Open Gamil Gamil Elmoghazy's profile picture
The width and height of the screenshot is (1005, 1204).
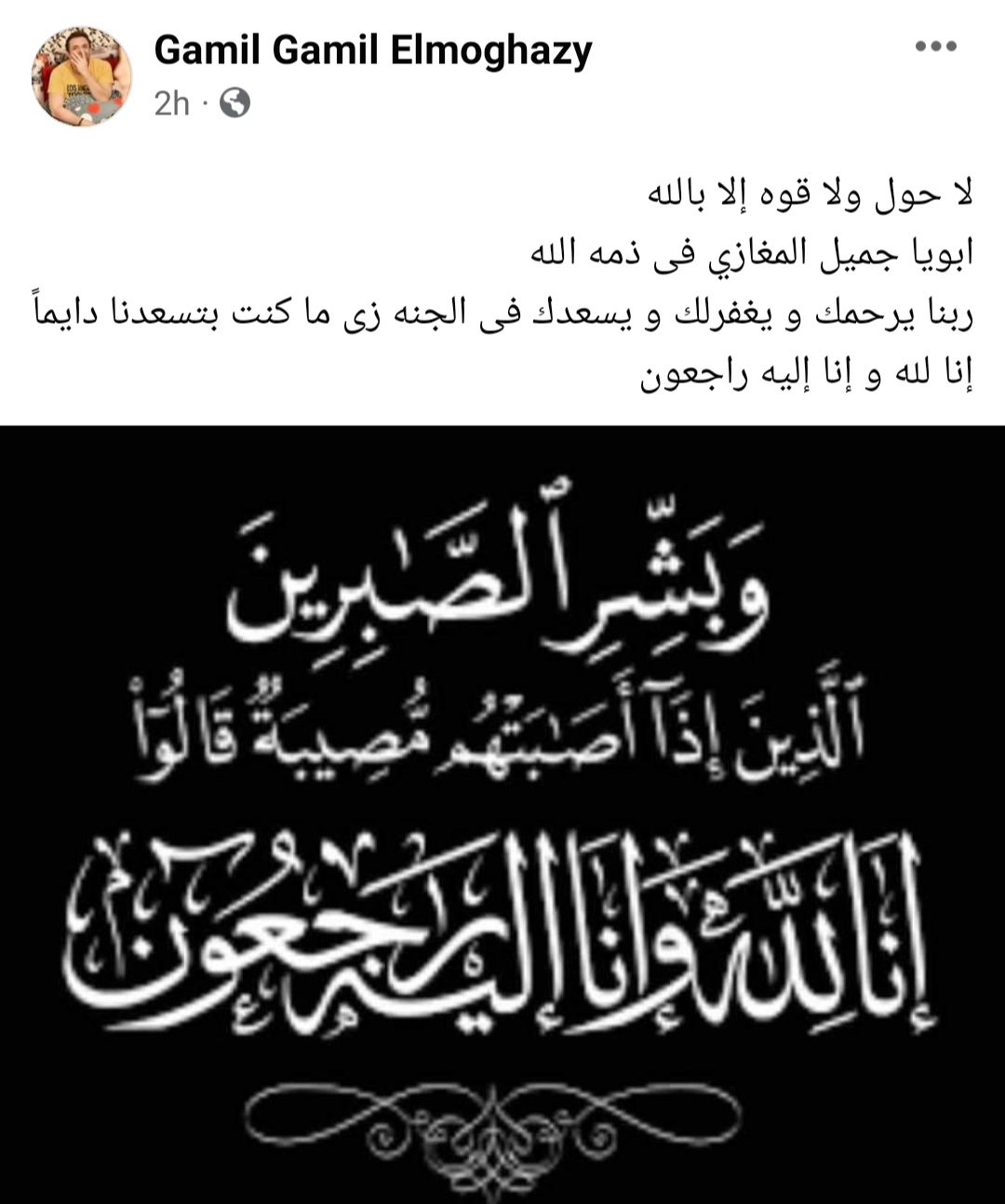(82, 75)
